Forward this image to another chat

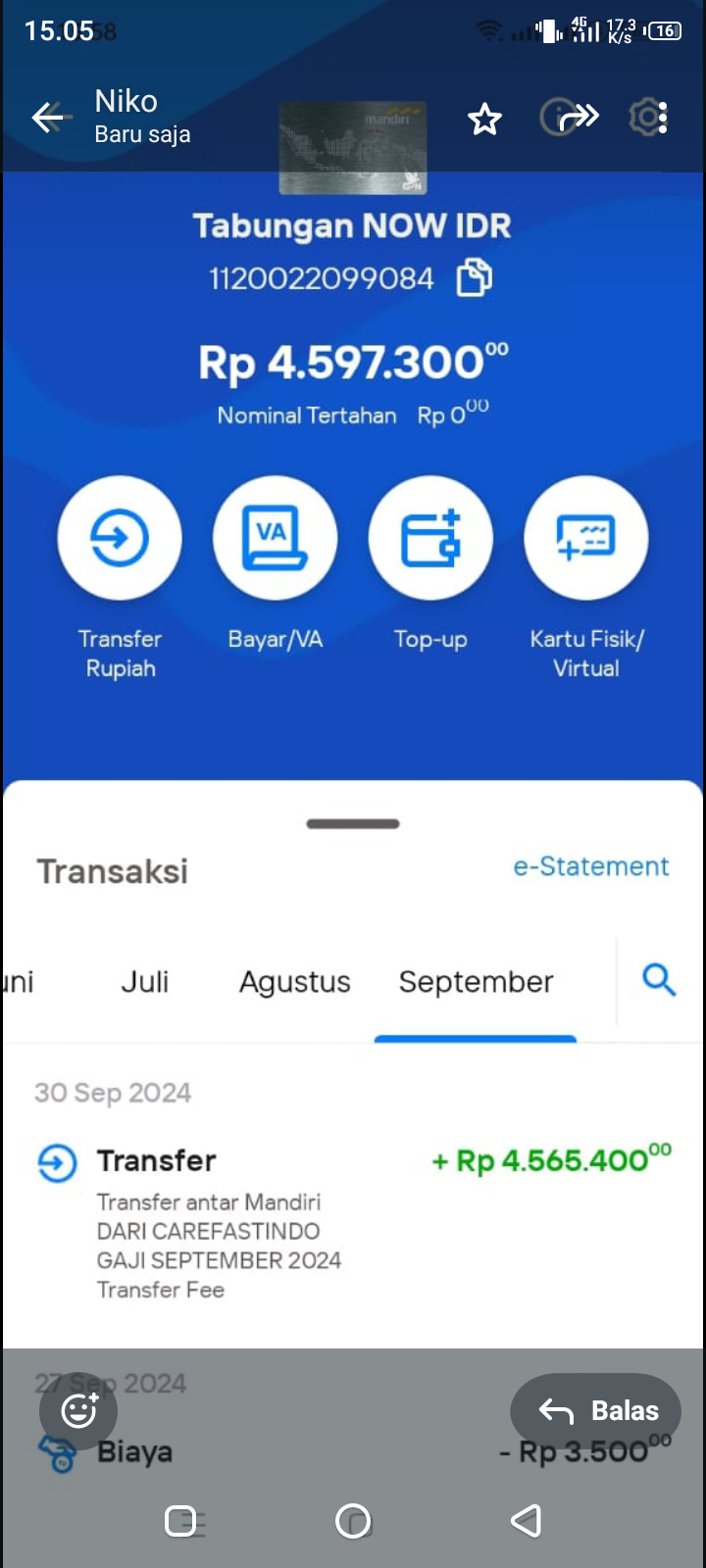[x=579, y=118]
